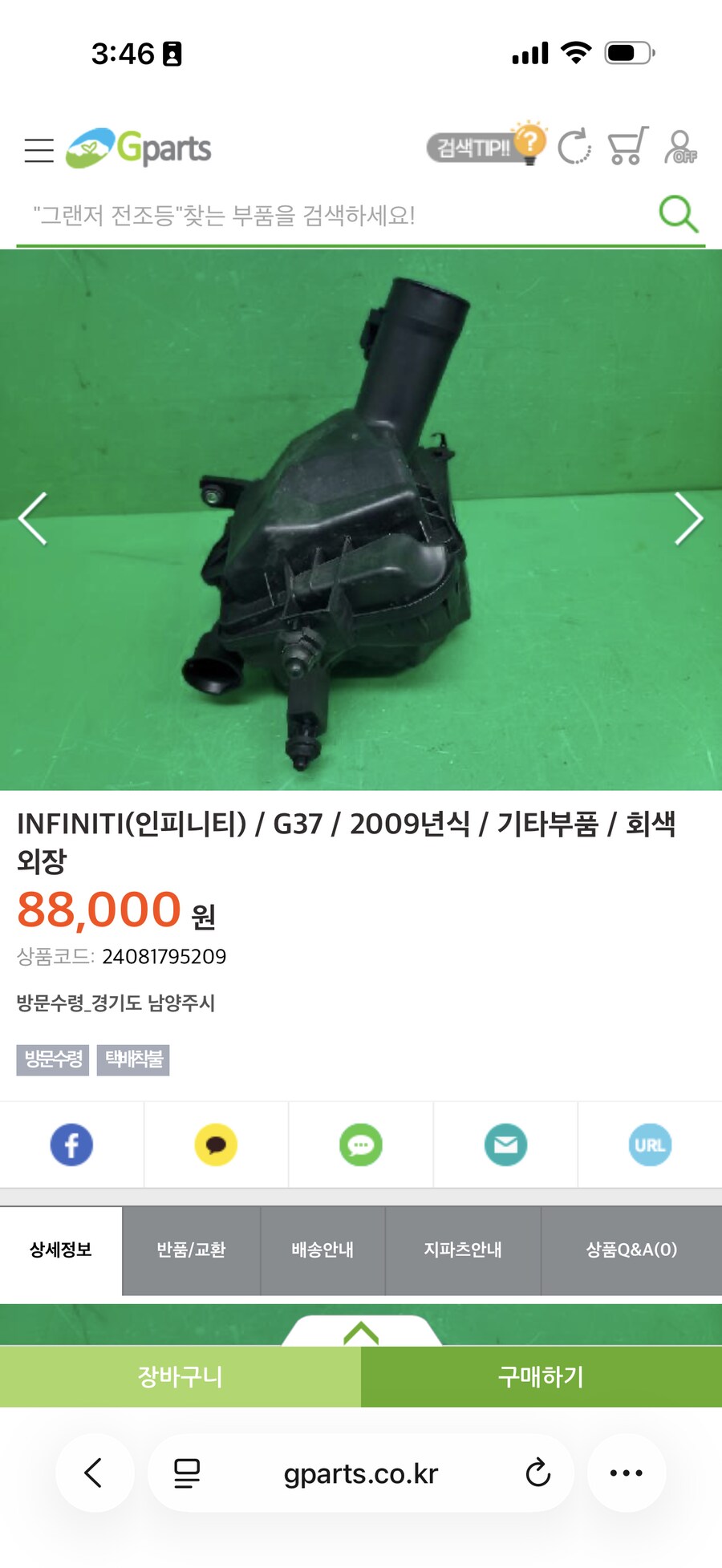Share the product via email icon
The height and width of the screenshot is (1568, 722).
505,1145
